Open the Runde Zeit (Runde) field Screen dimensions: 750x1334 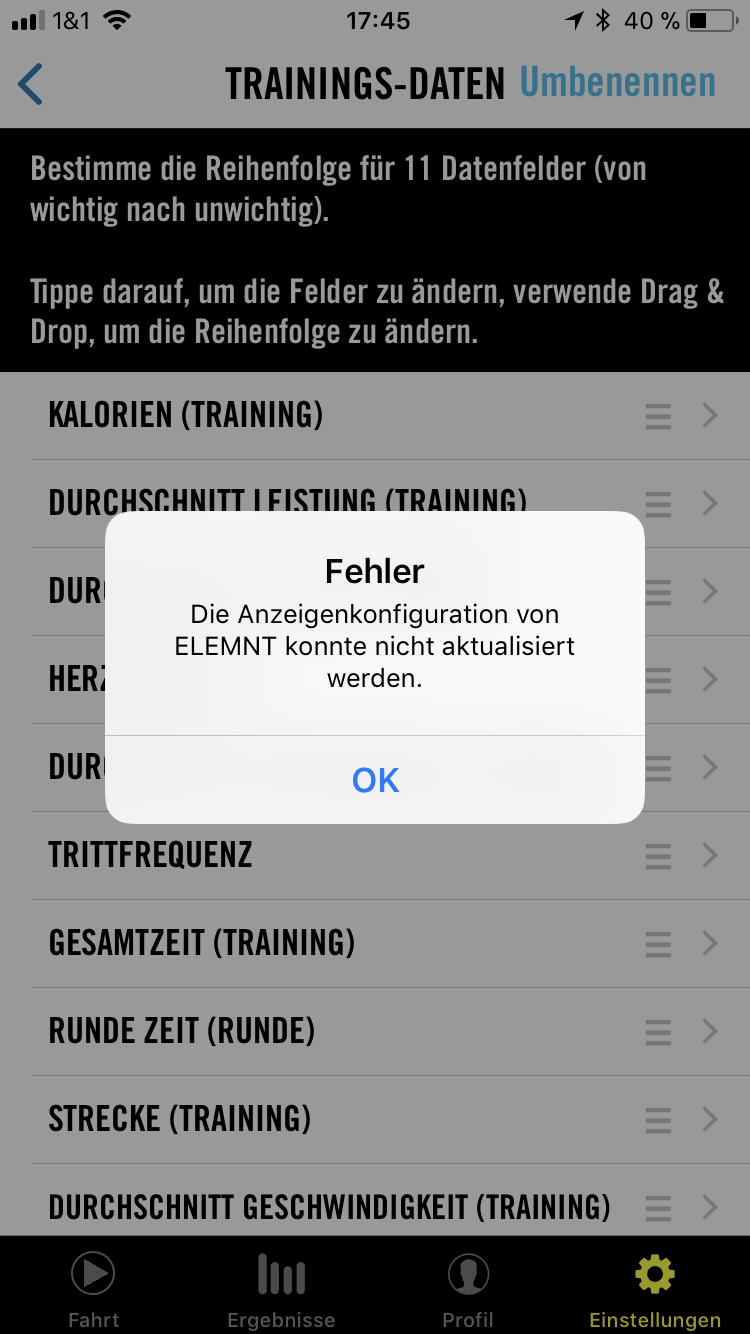pos(375,1032)
